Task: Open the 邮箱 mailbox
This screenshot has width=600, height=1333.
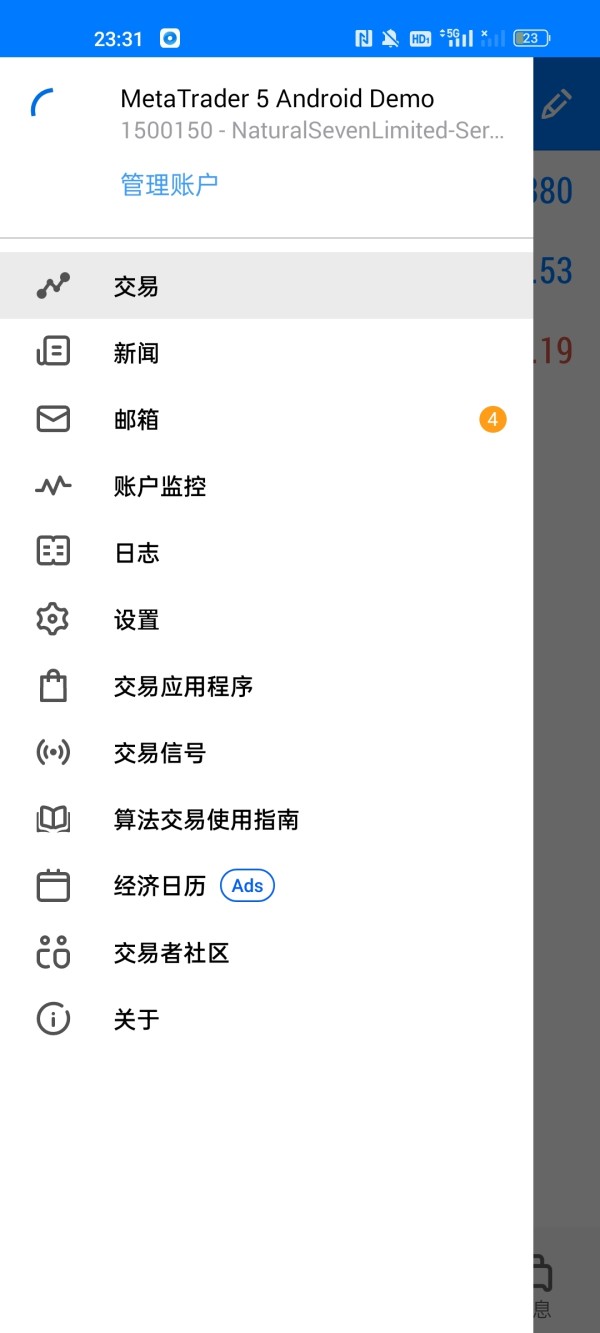Action: [x=267, y=420]
